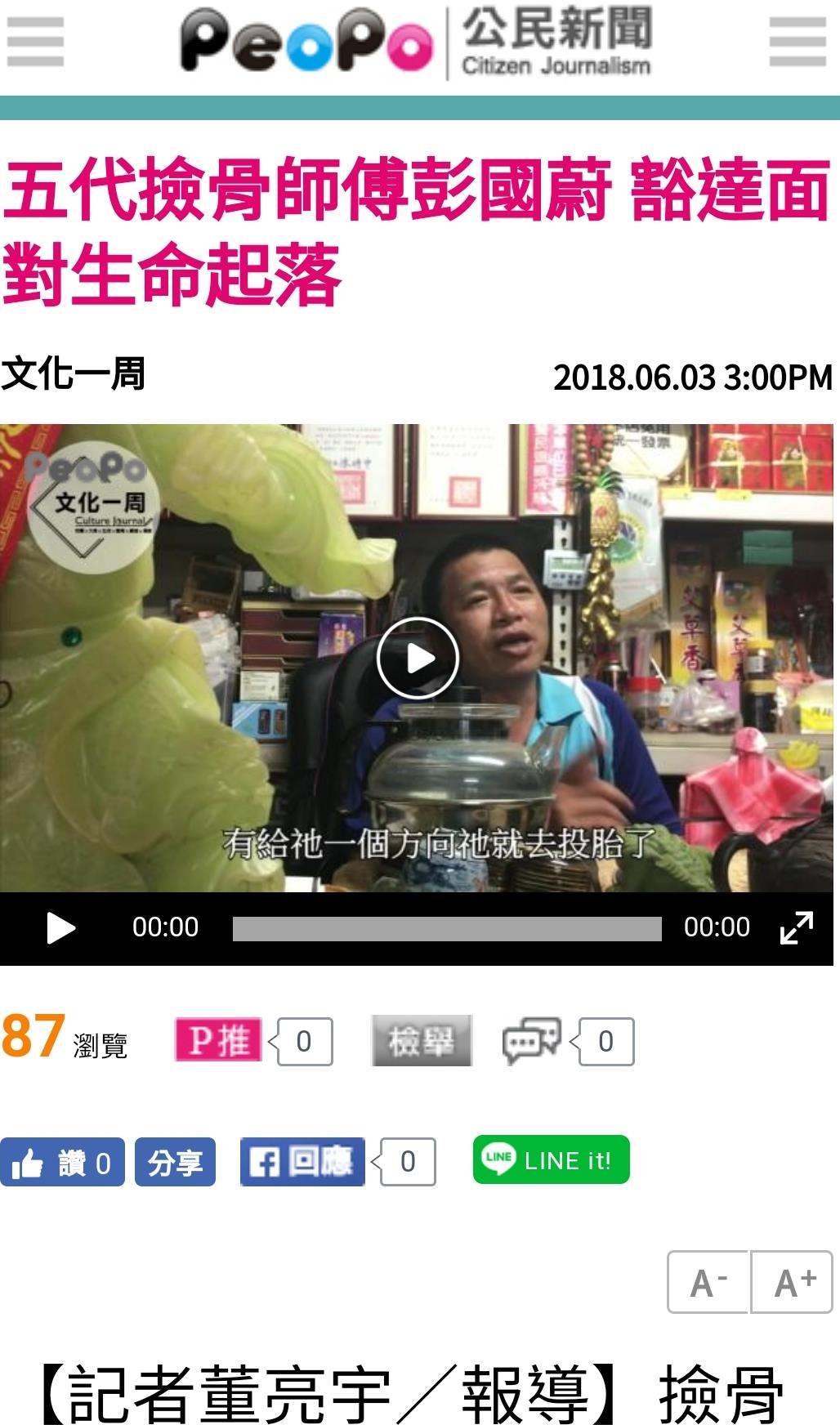Like the article on Facebook with 讚

[x=62, y=1162]
